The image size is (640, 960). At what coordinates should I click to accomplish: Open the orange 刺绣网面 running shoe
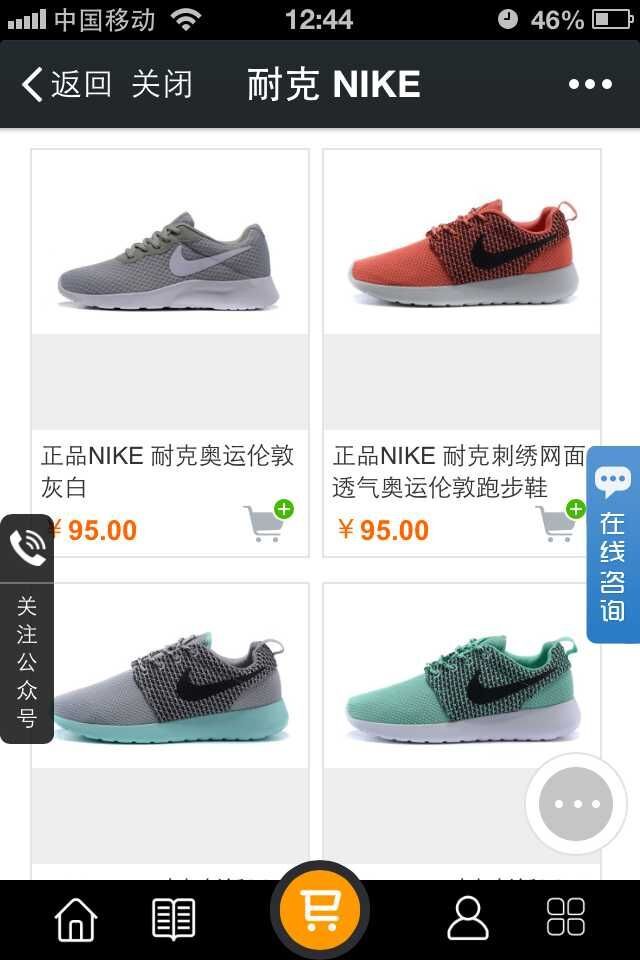point(462,258)
